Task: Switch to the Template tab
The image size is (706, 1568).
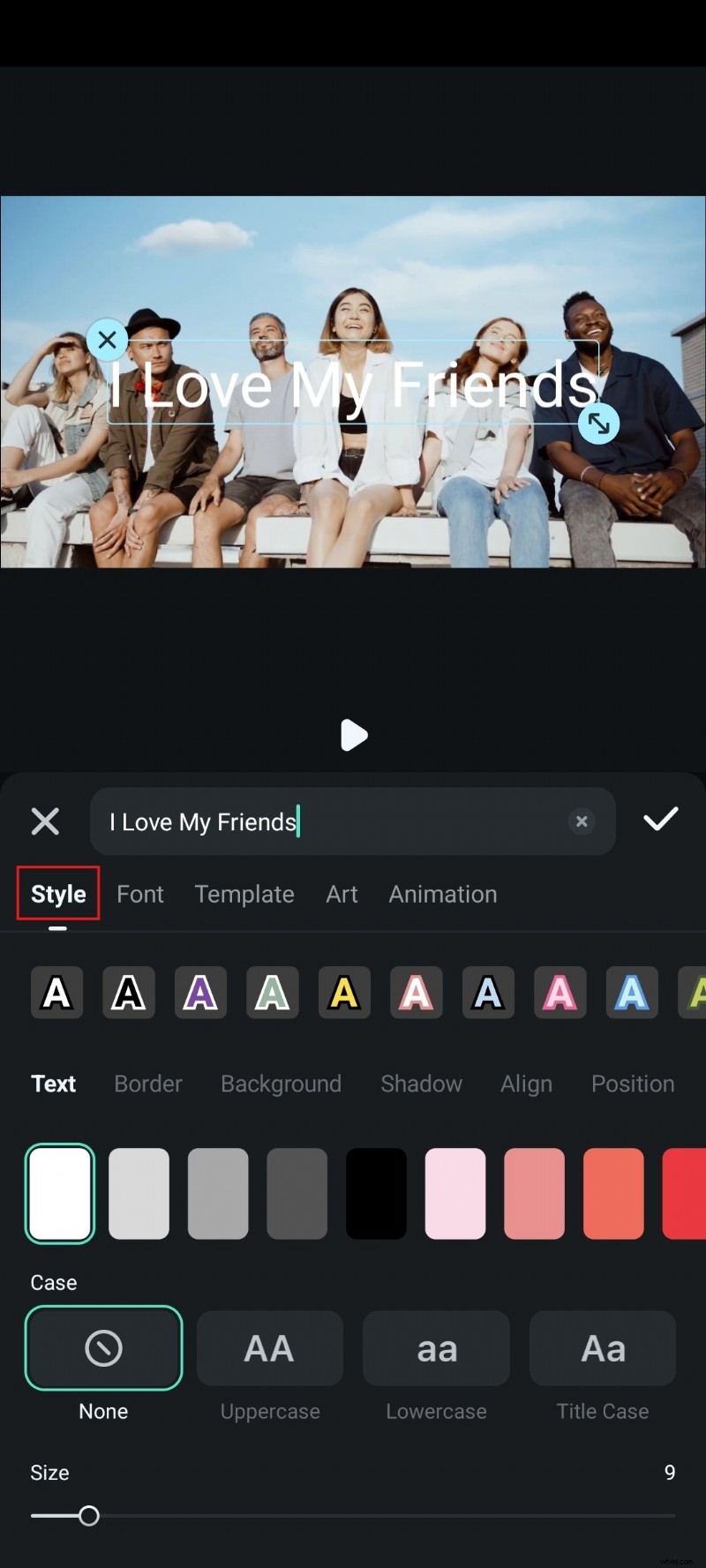Action: pyautogui.click(x=244, y=894)
